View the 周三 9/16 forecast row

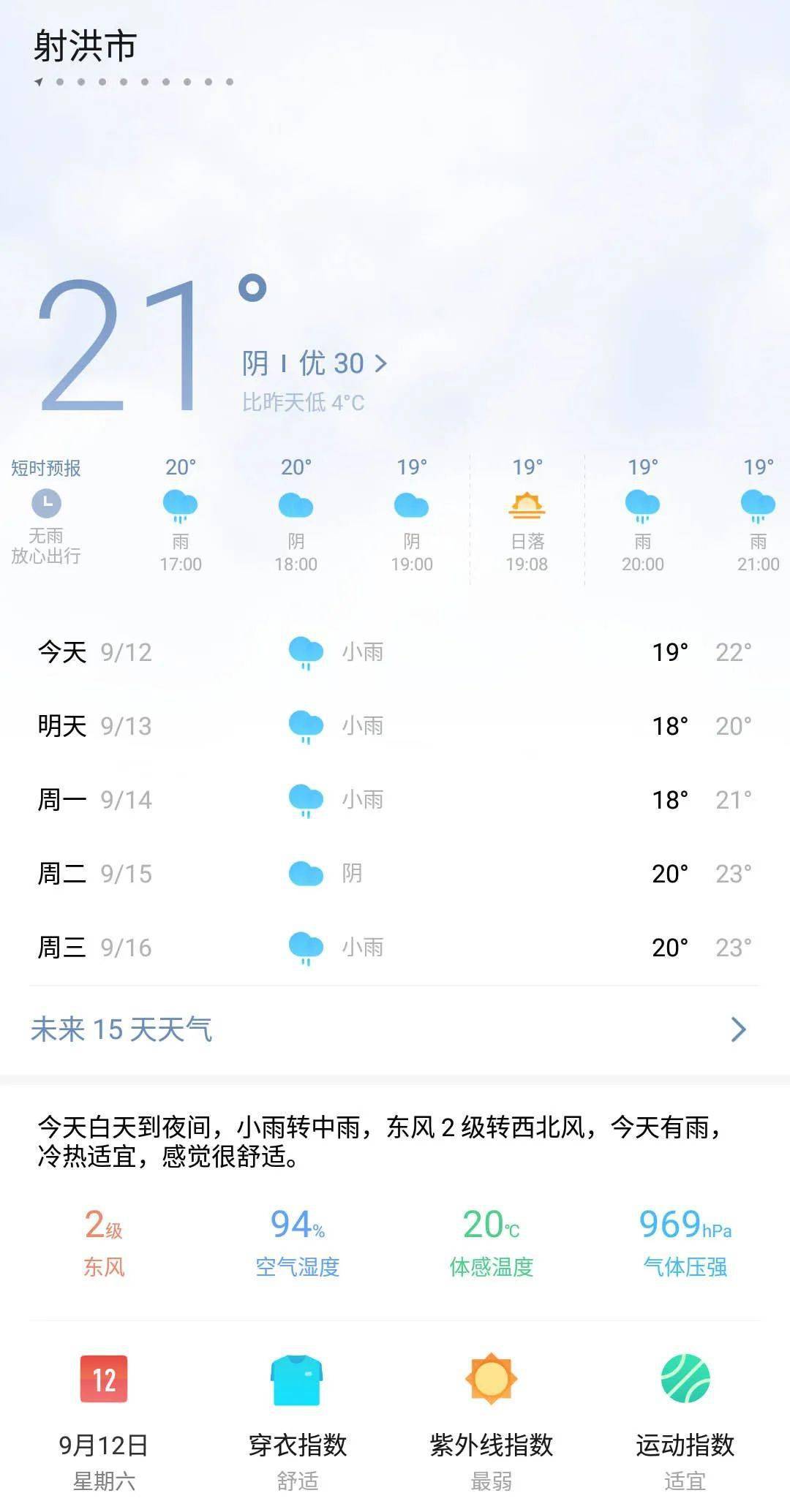coord(394,947)
